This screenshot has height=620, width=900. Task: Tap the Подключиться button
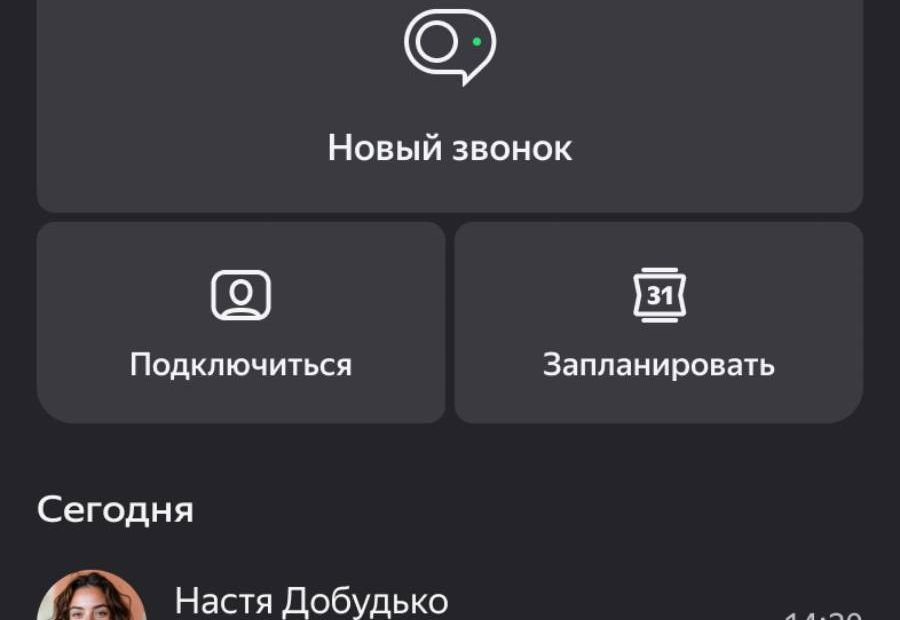pyautogui.click(x=241, y=323)
